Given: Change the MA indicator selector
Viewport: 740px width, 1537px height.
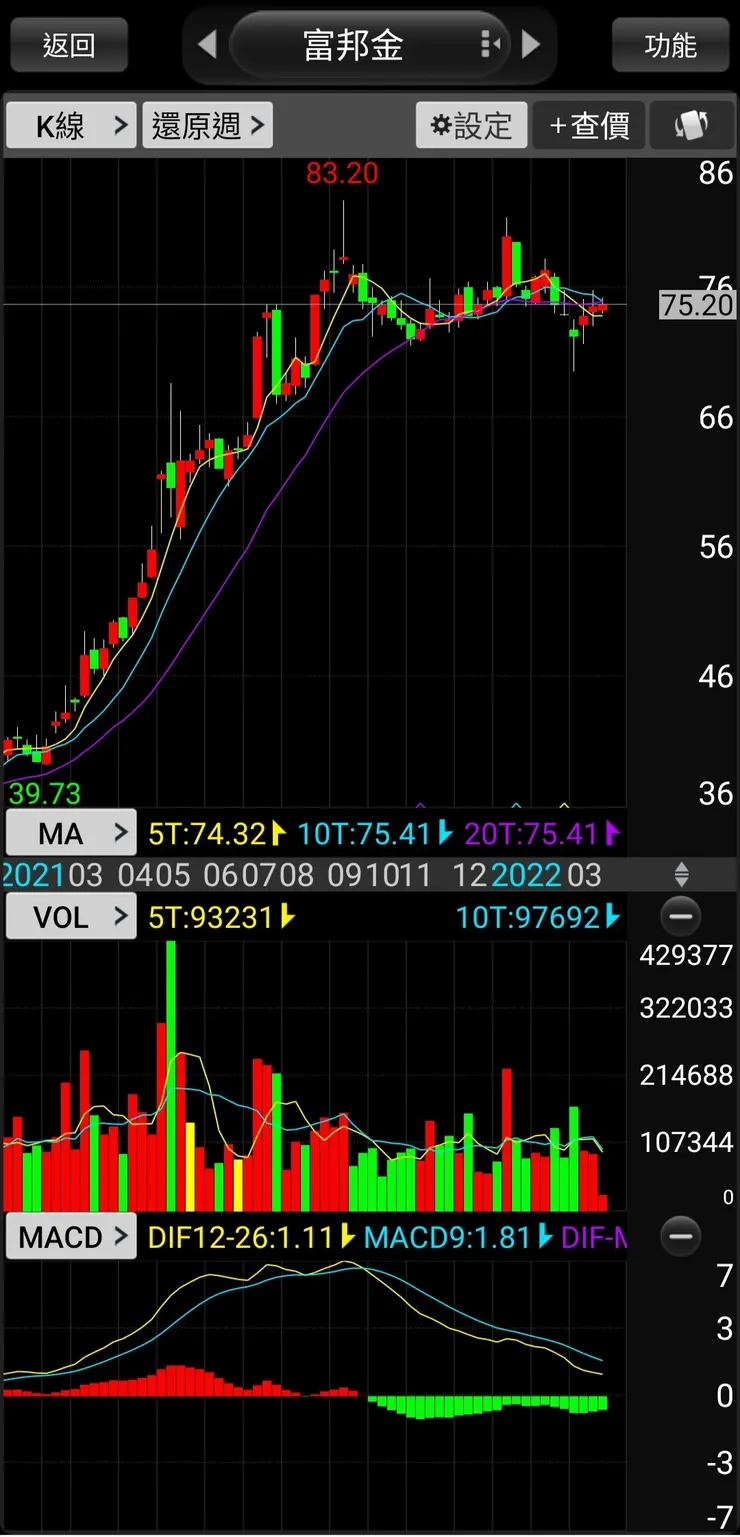Looking at the screenshot, I should click(x=71, y=833).
